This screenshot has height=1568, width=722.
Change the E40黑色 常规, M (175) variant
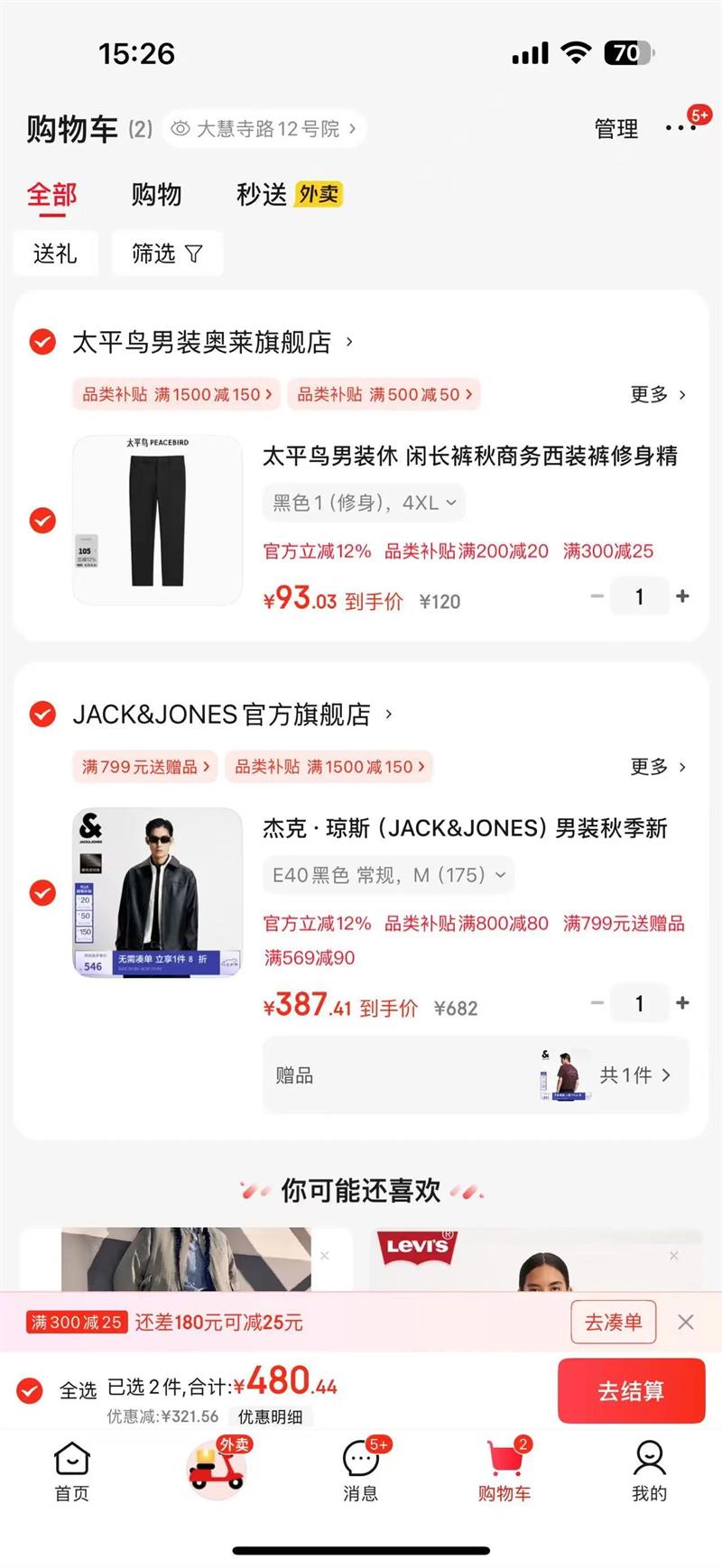click(x=389, y=874)
